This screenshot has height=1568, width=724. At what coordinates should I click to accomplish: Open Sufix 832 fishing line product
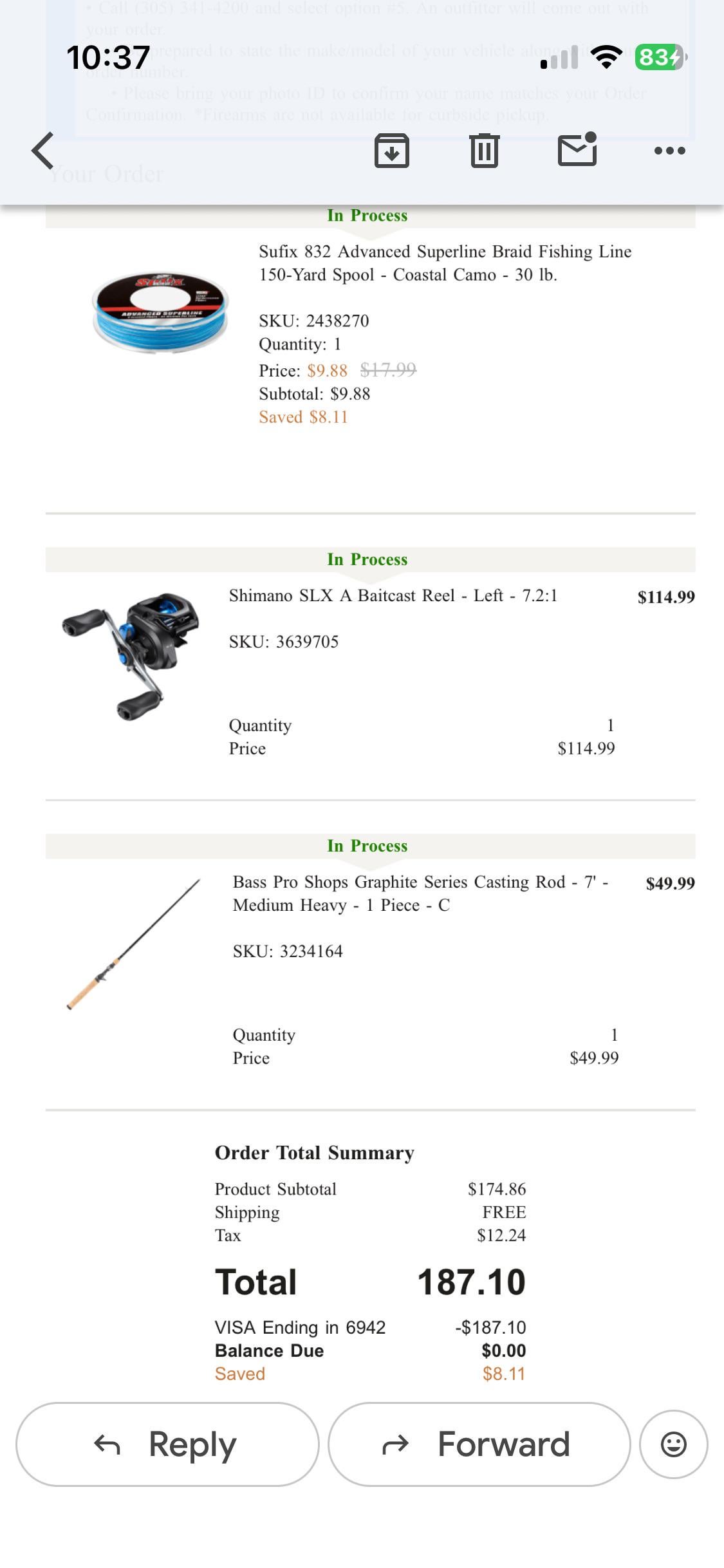click(x=444, y=263)
